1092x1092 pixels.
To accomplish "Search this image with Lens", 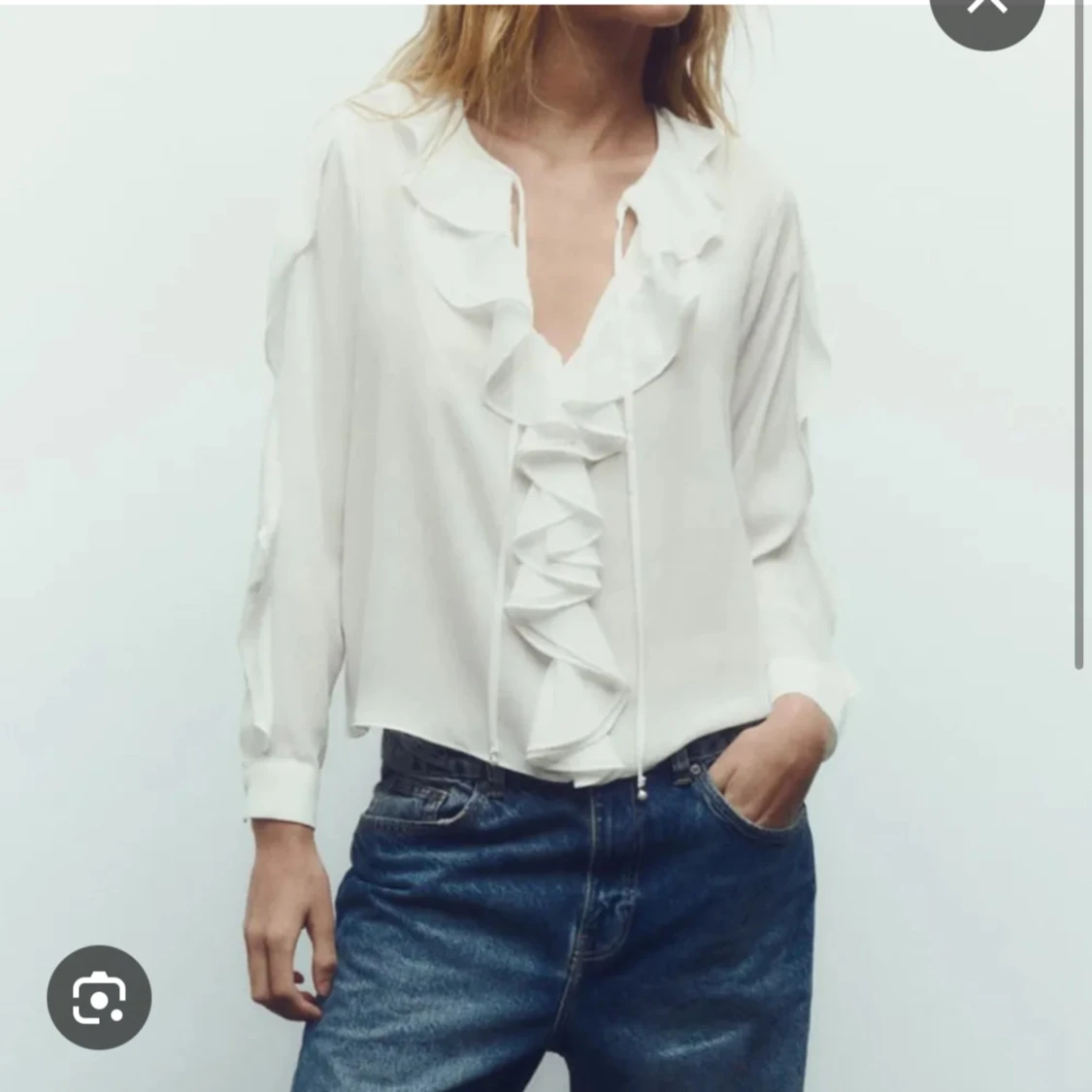I will (99, 997).
